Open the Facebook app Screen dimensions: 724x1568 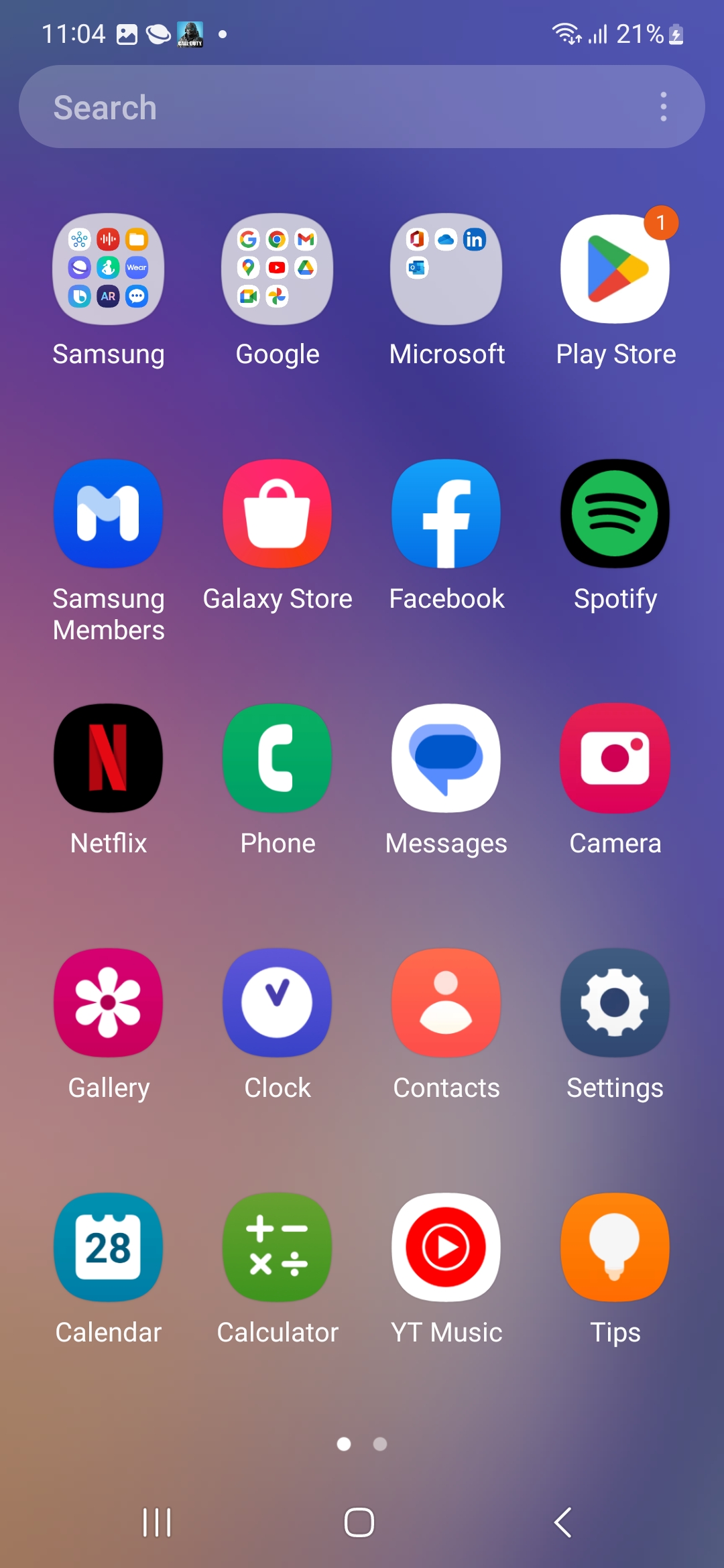(x=446, y=514)
